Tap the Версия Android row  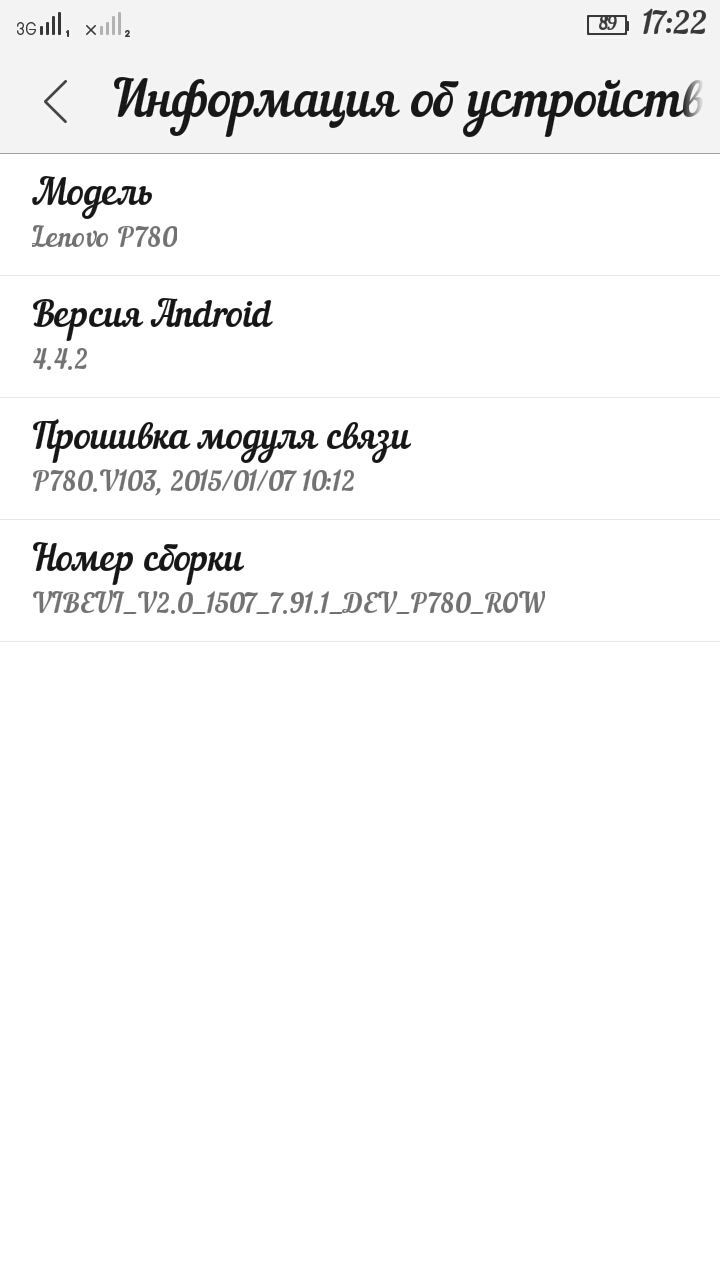coord(360,336)
